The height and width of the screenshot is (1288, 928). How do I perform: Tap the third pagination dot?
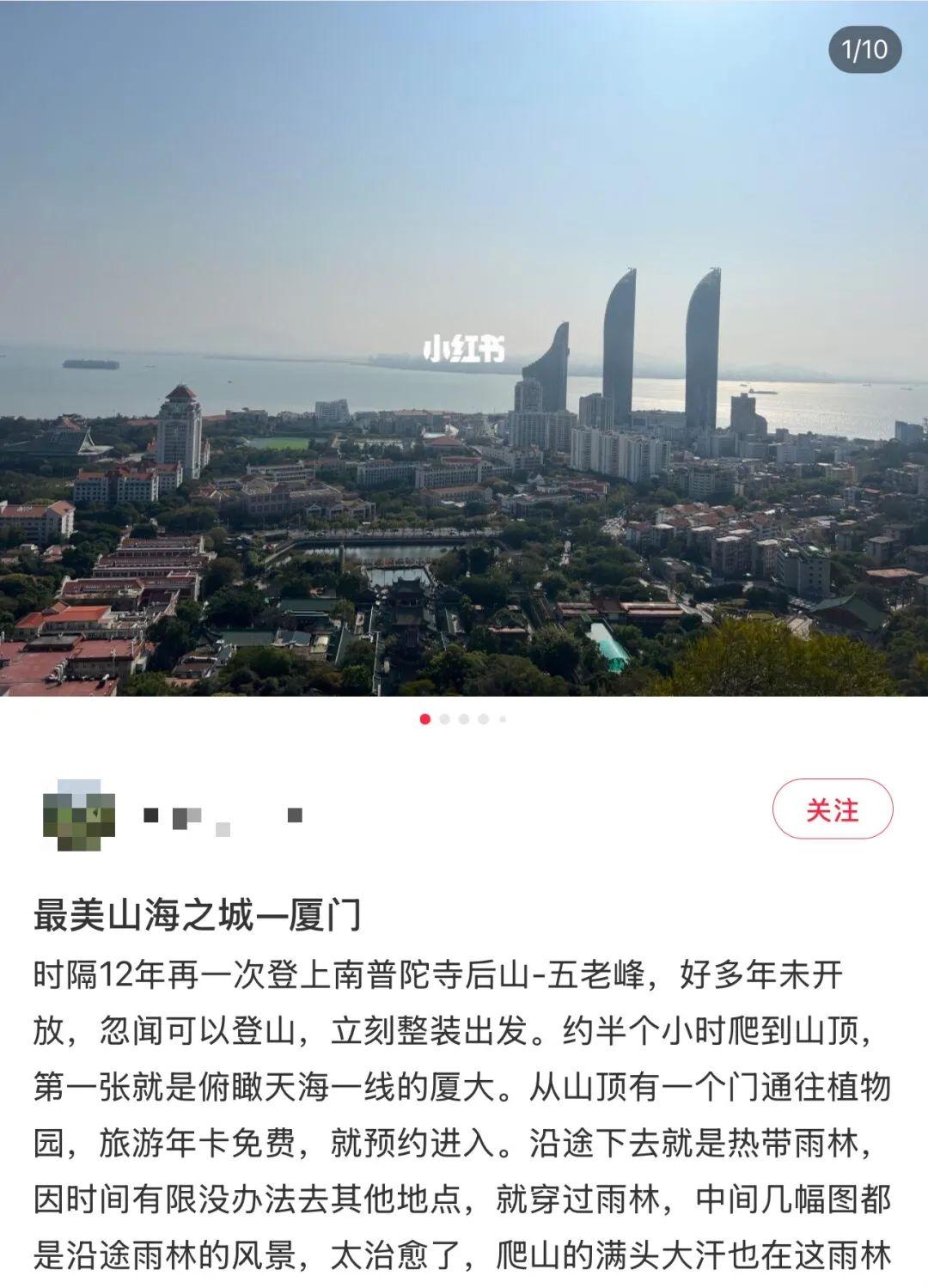click(x=463, y=719)
